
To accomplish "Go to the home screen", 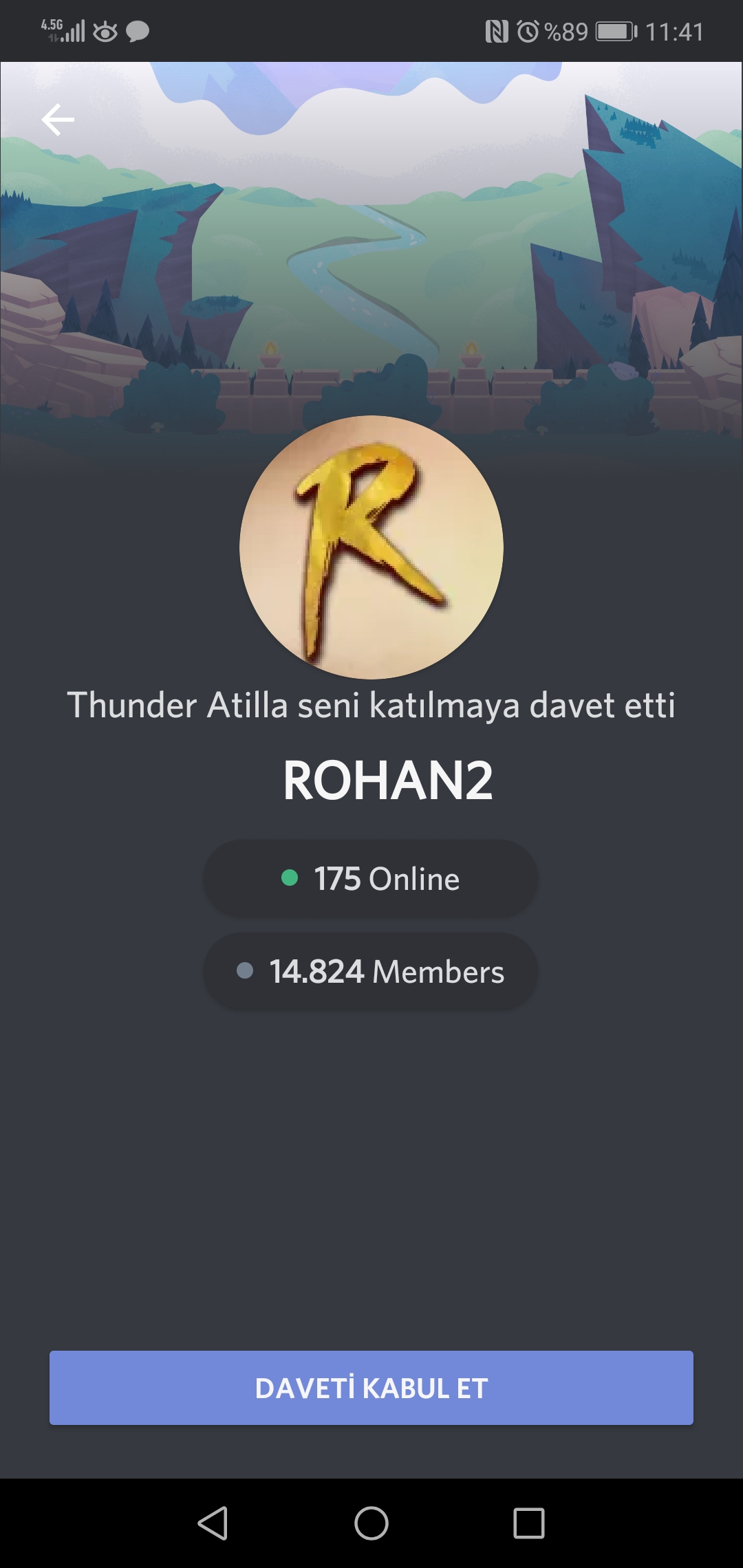I will pos(371,1523).
